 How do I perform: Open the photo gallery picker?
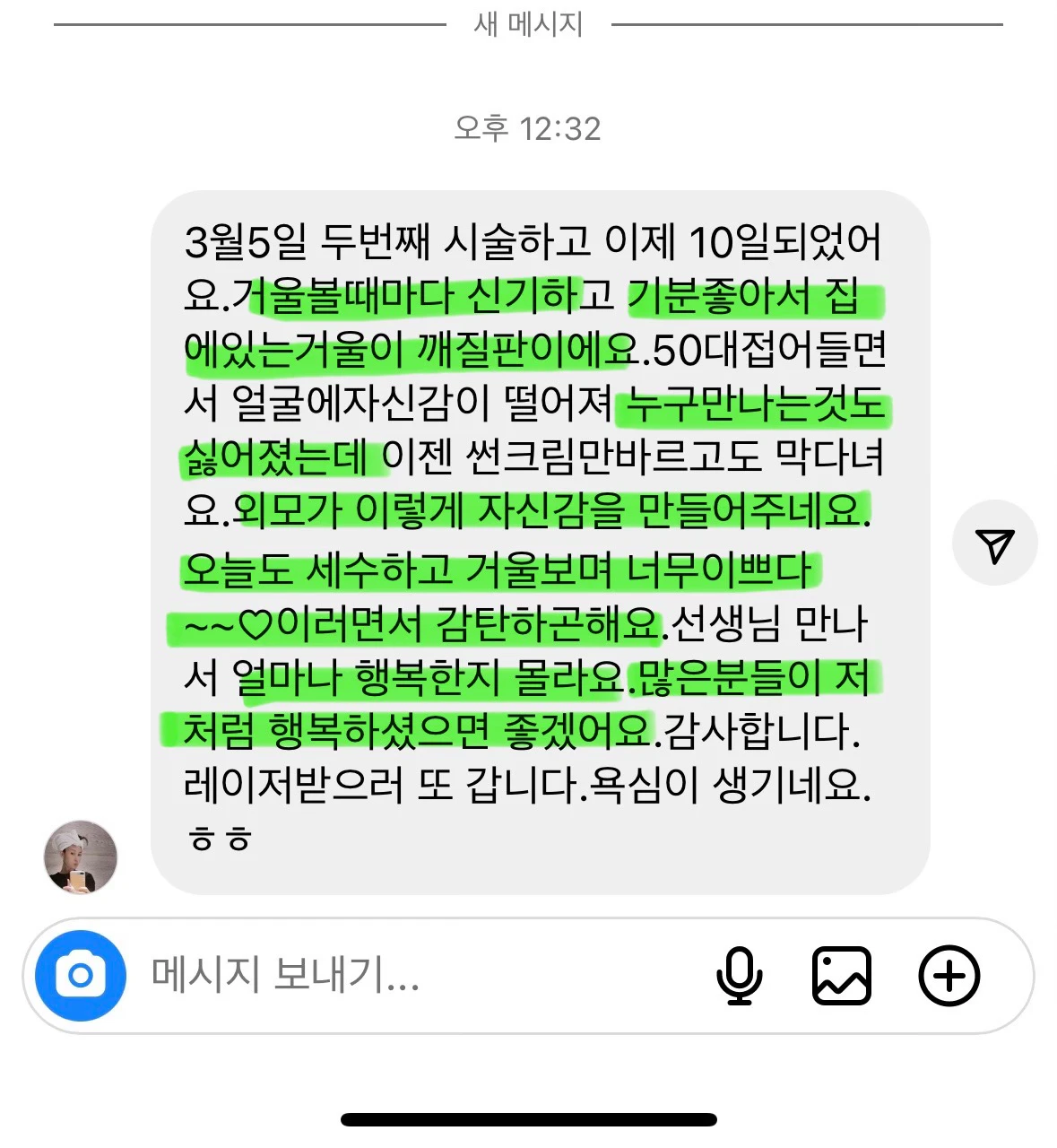(841, 976)
